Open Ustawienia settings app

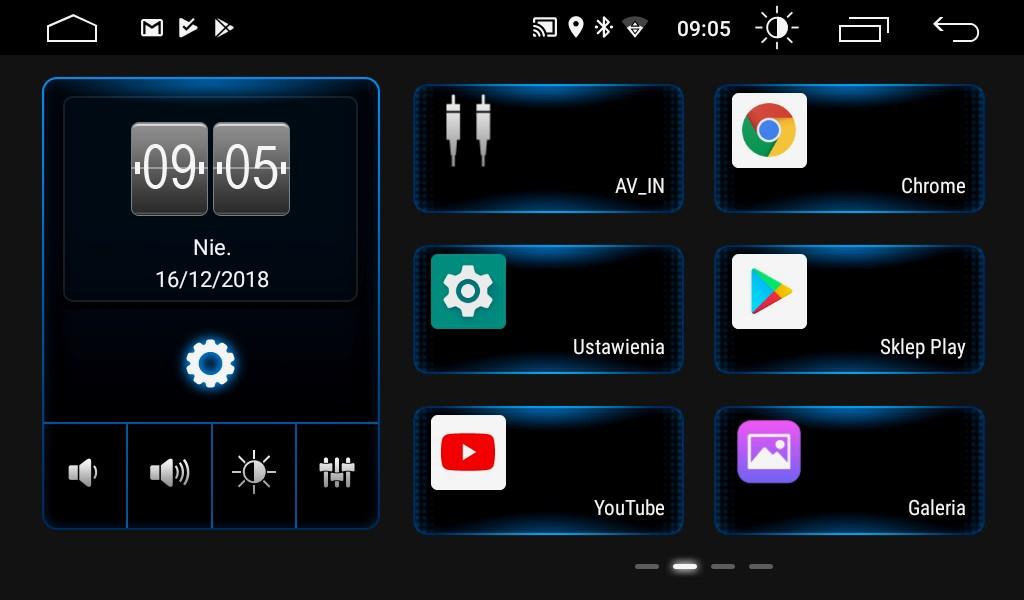click(x=548, y=309)
